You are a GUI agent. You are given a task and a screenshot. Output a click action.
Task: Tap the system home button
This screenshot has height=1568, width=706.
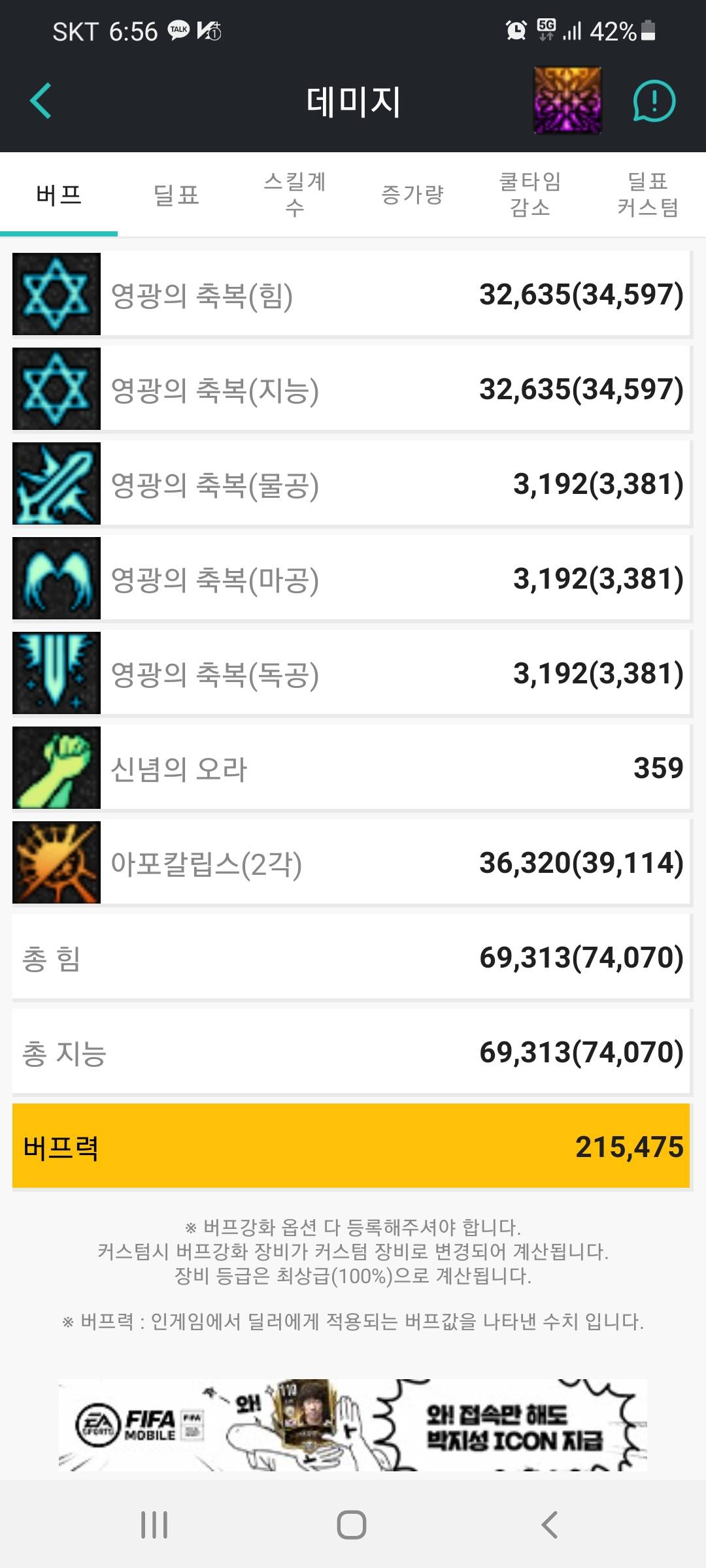(352, 1525)
